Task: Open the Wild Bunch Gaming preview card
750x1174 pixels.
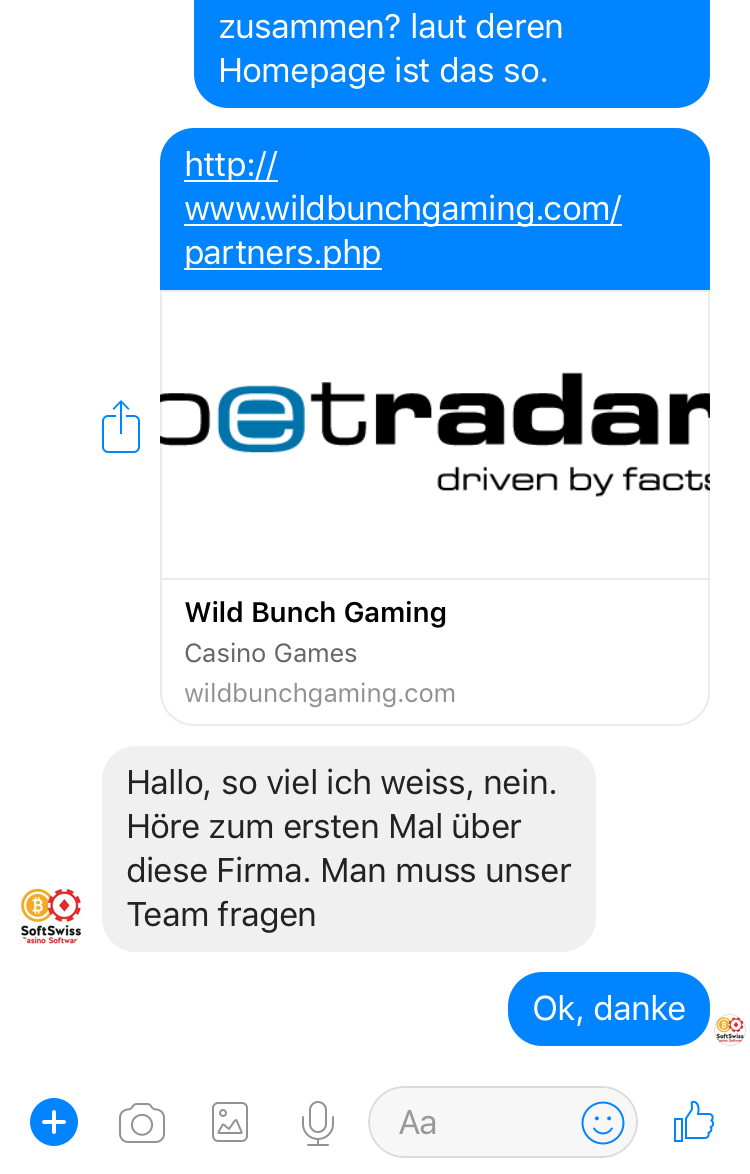Action: click(x=434, y=650)
